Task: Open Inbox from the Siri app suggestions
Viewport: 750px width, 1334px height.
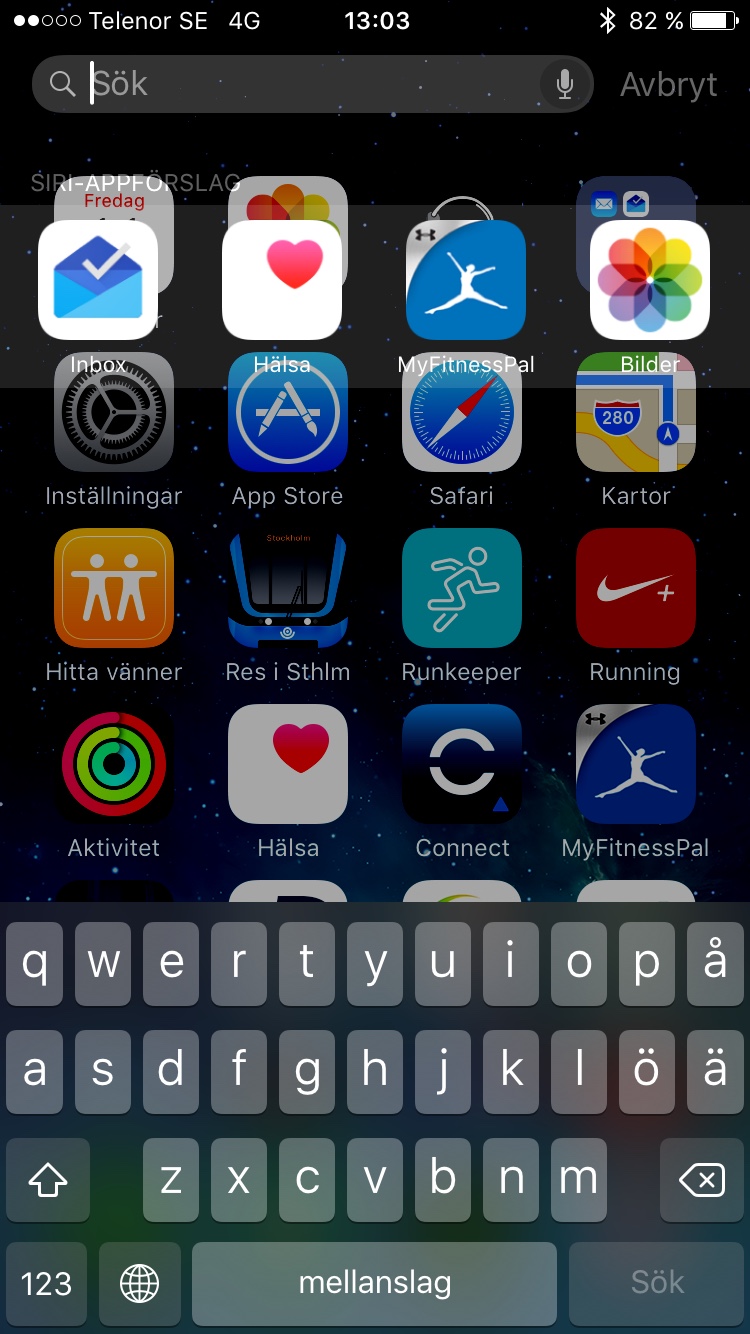Action: [98, 280]
